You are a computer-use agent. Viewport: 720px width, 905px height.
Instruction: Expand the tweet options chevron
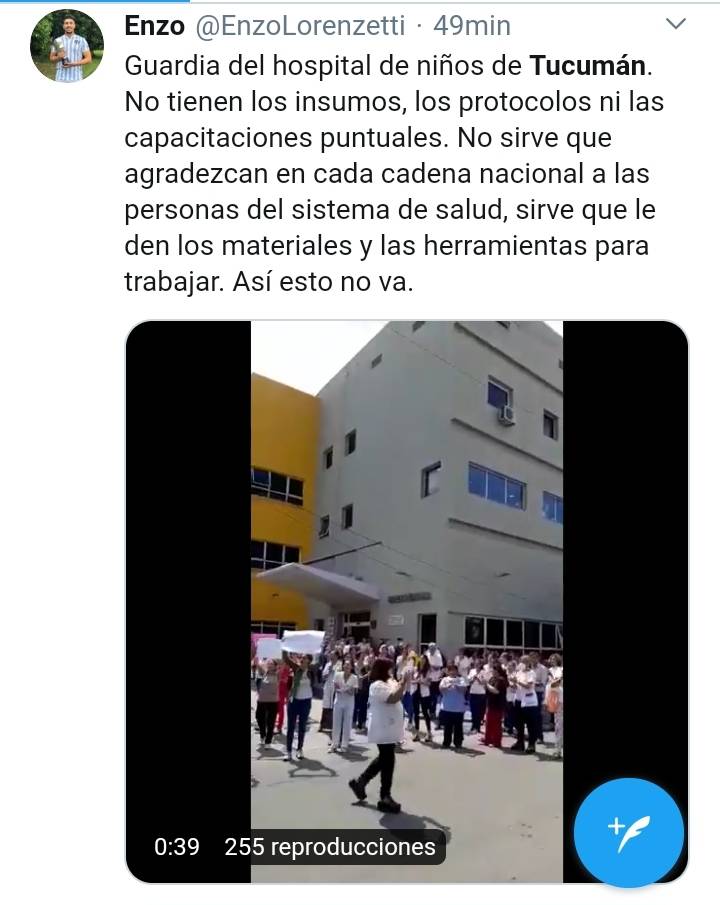676,24
